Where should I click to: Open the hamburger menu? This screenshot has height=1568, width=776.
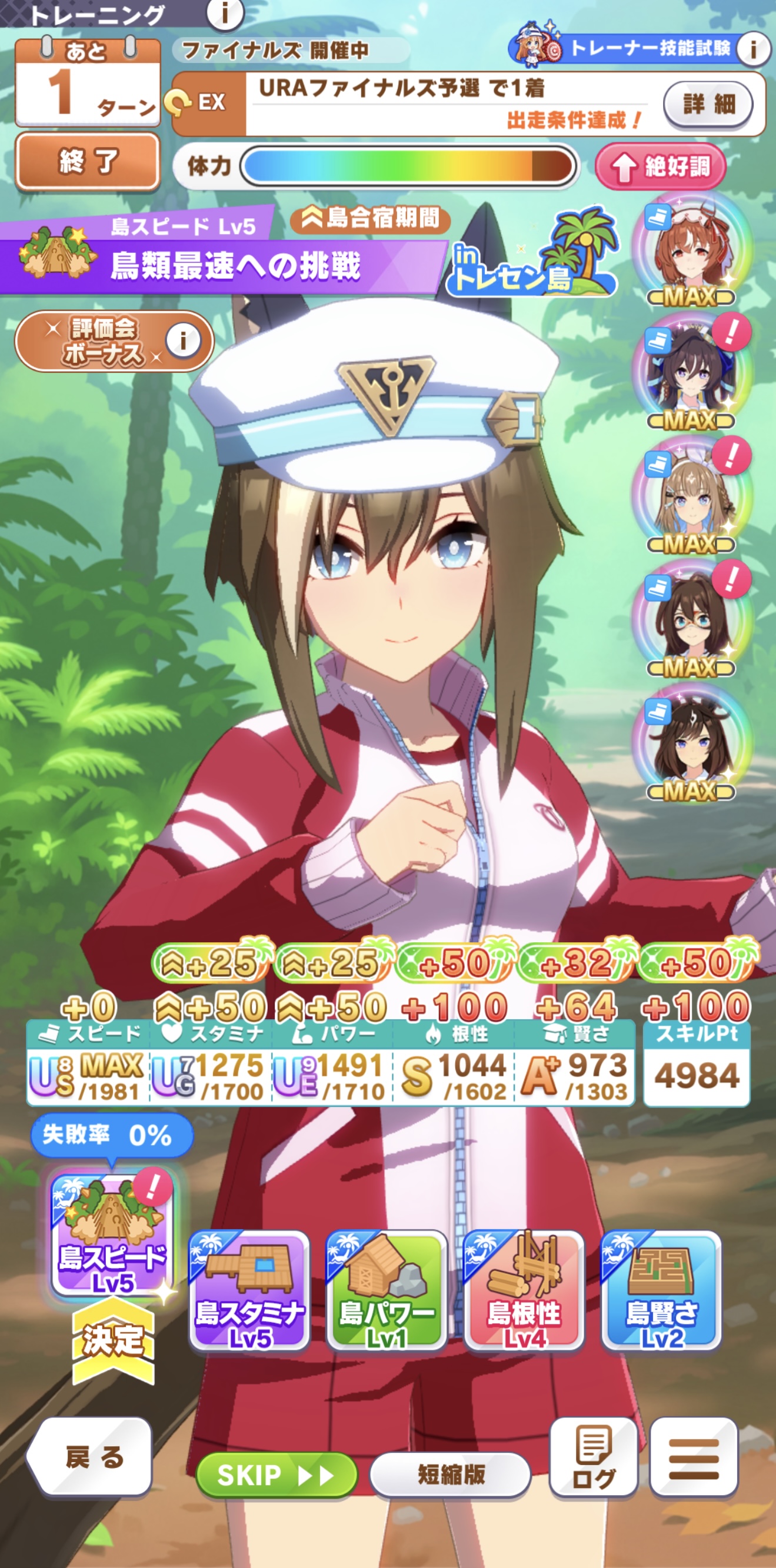tap(694, 1457)
